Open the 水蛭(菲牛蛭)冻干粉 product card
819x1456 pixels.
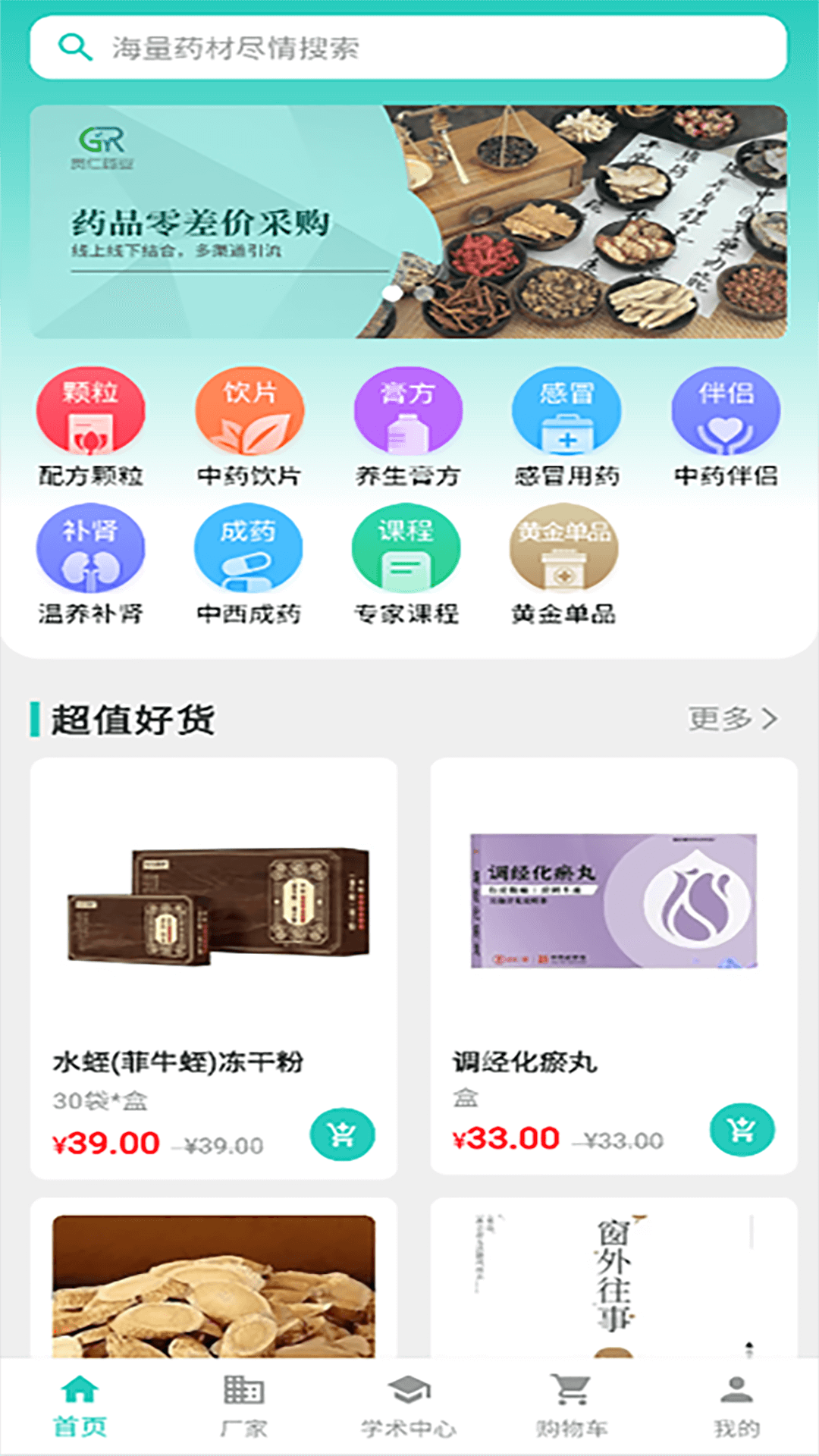[214, 968]
